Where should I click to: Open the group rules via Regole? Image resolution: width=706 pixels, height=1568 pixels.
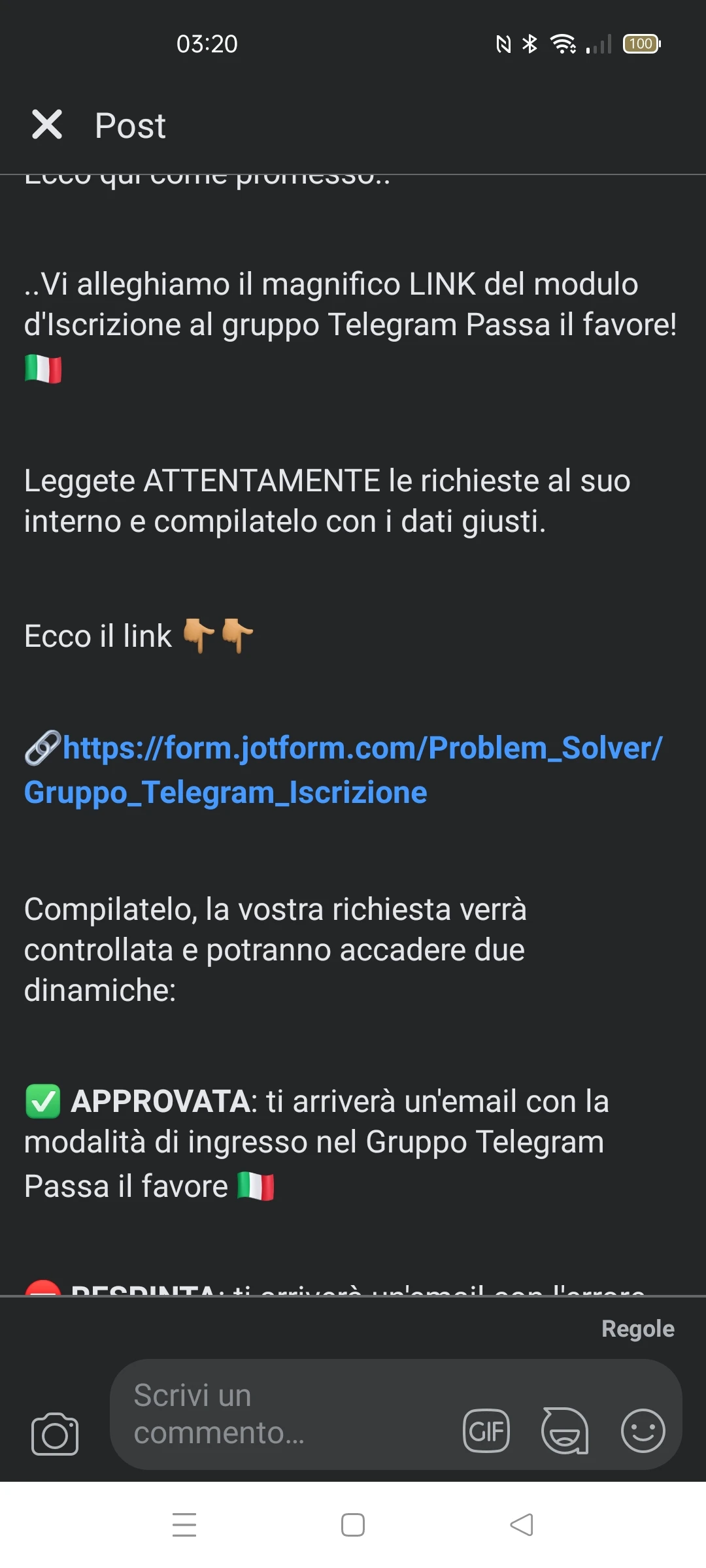pyautogui.click(x=638, y=1328)
